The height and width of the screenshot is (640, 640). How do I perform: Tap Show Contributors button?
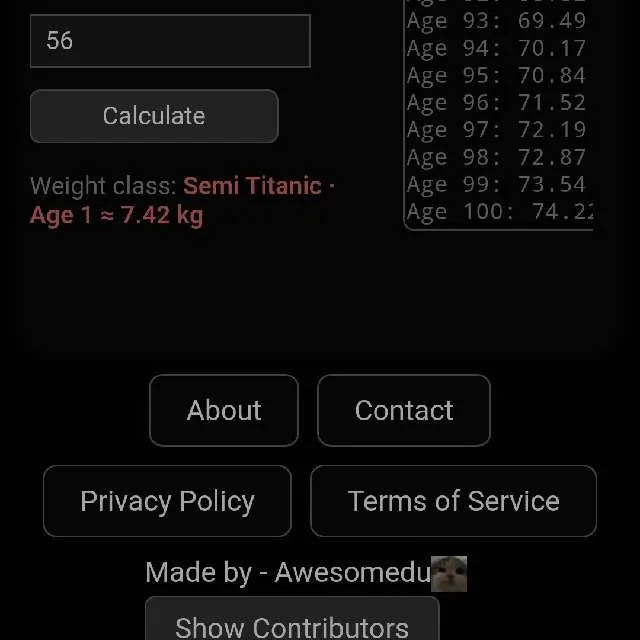tap(292, 622)
